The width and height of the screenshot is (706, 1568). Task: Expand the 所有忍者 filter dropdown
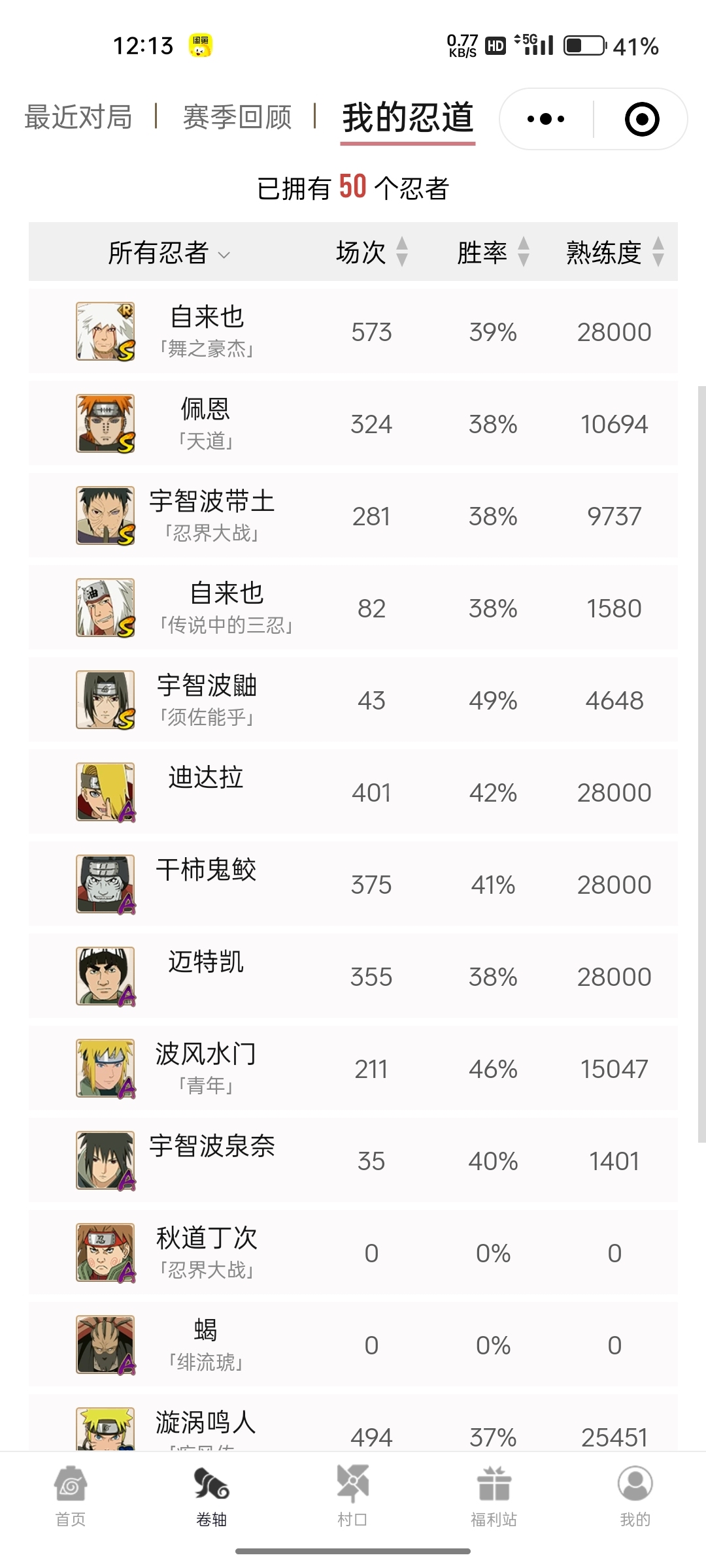coord(169,253)
